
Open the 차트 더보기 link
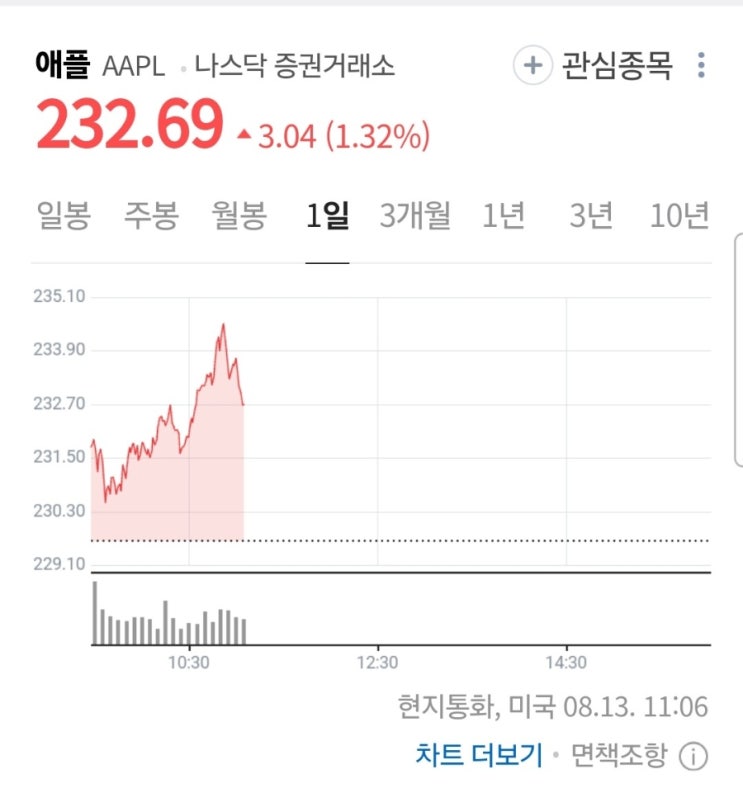[479, 755]
